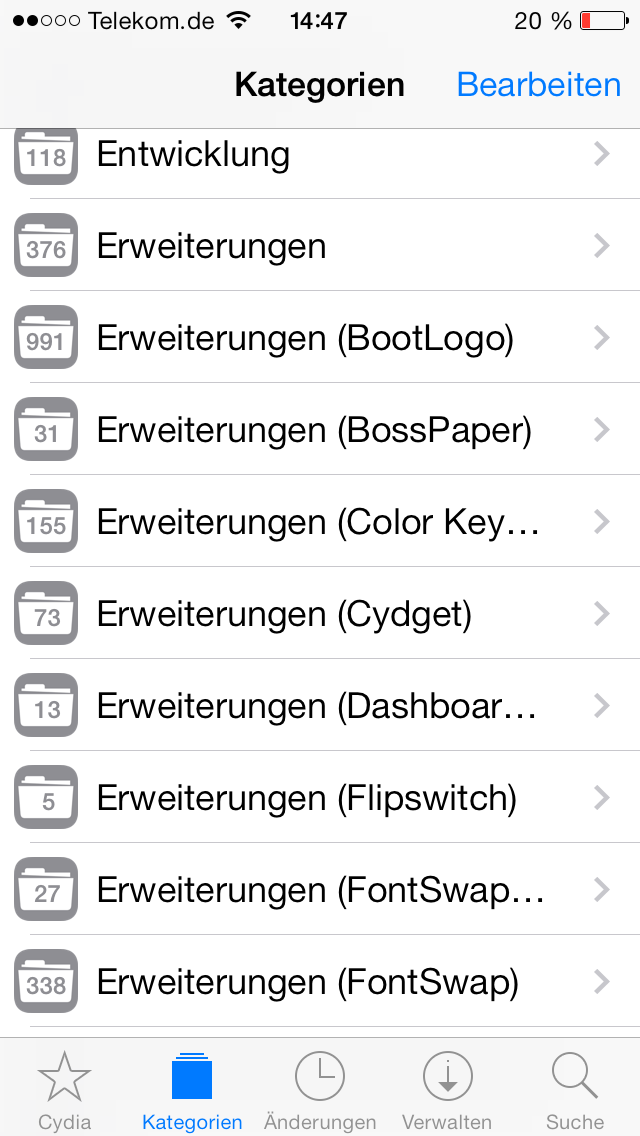Select Erweiterungen (Dashboar… row

tap(320, 705)
